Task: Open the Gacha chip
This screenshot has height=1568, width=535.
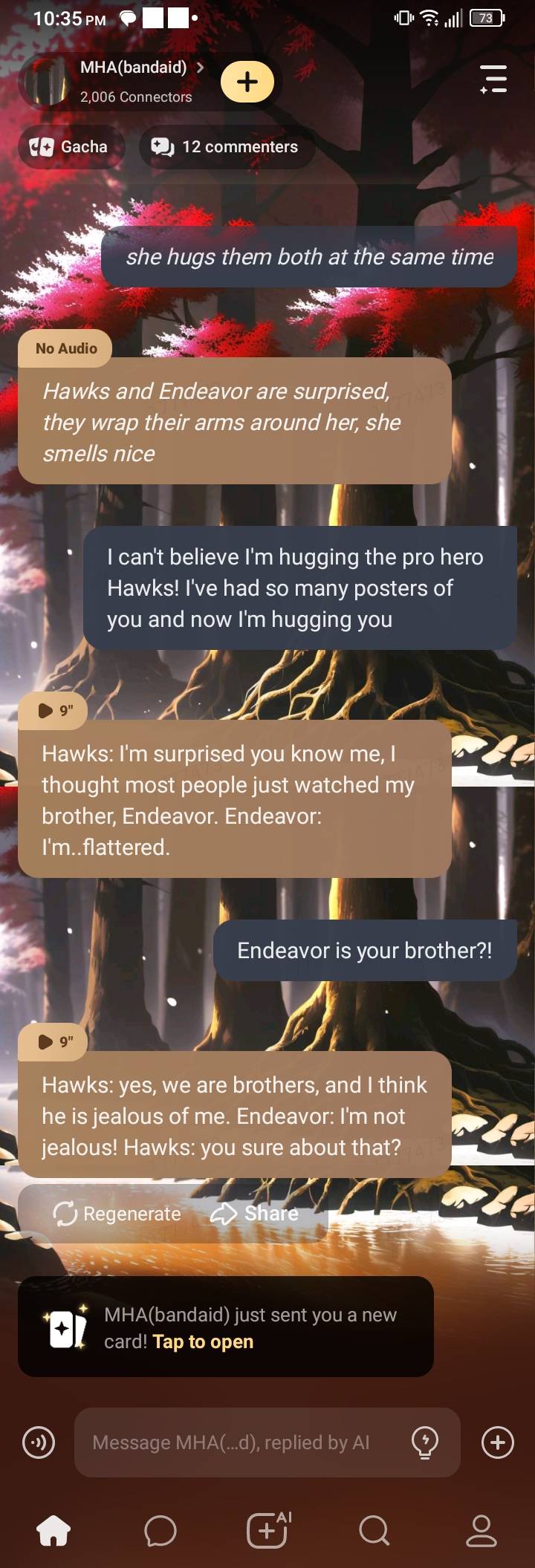Action: click(71, 147)
